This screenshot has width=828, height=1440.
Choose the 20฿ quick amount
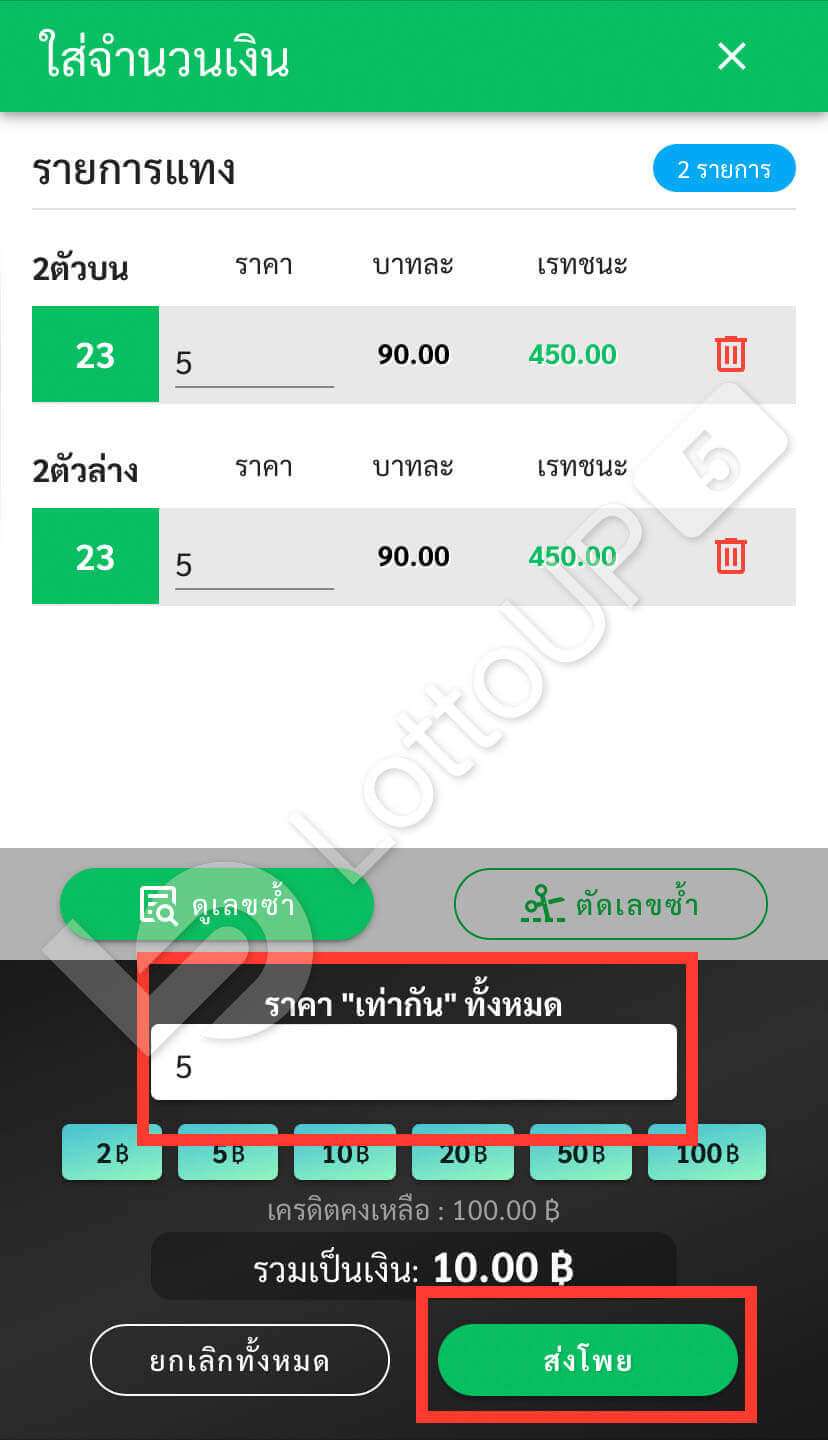463,1152
